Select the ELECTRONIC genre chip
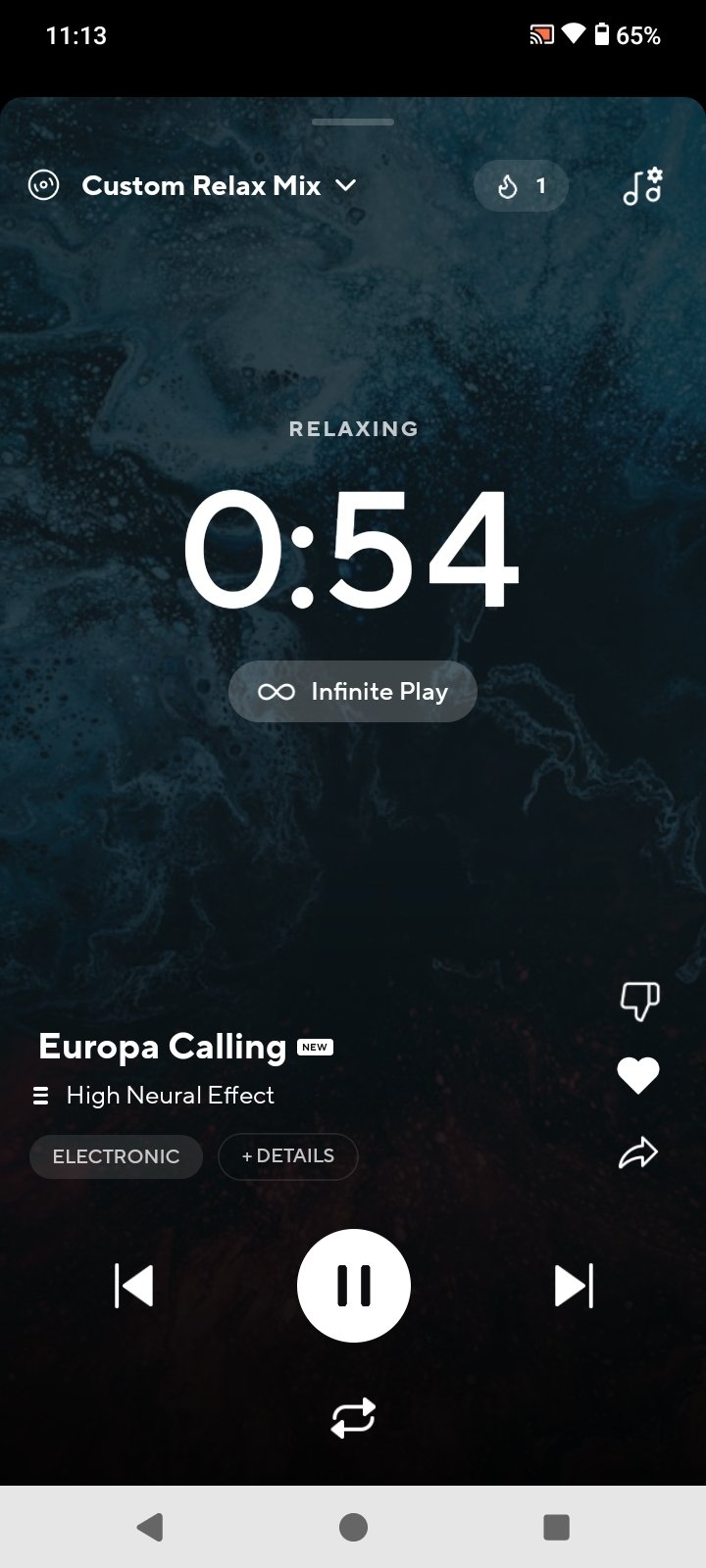706x1568 pixels. coord(116,1156)
